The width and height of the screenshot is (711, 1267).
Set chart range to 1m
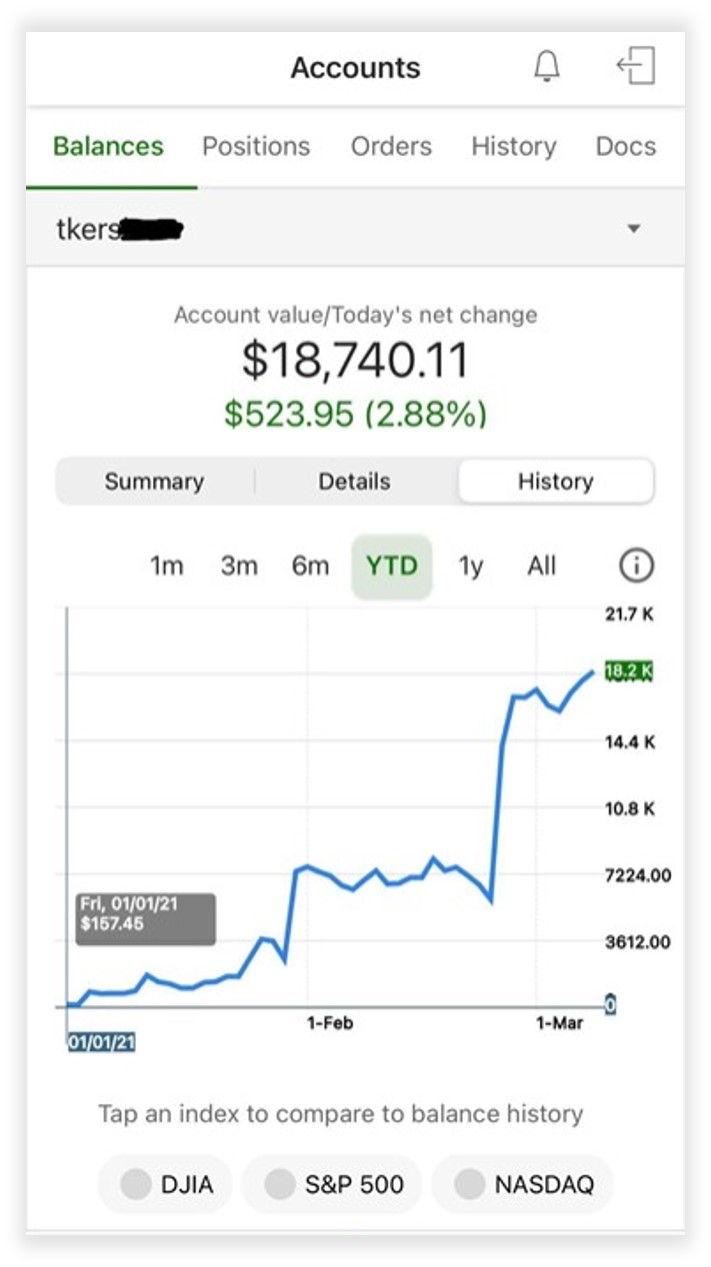pos(167,566)
